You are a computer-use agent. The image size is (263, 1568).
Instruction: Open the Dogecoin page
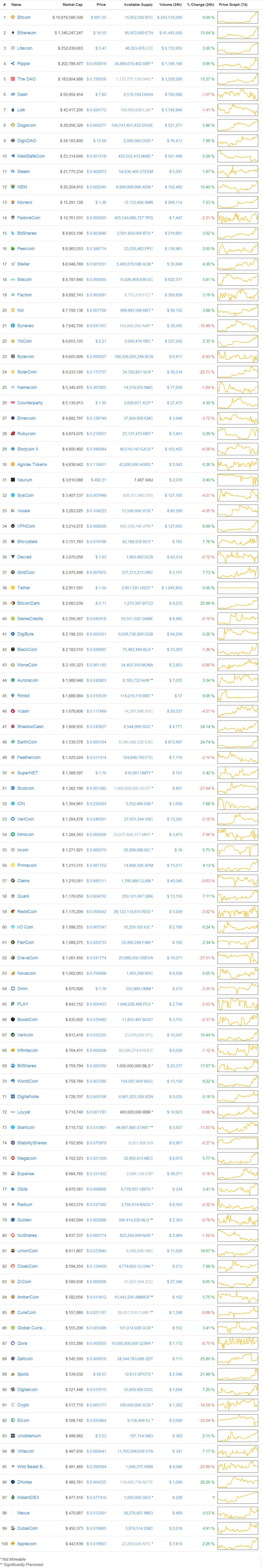(26, 125)
